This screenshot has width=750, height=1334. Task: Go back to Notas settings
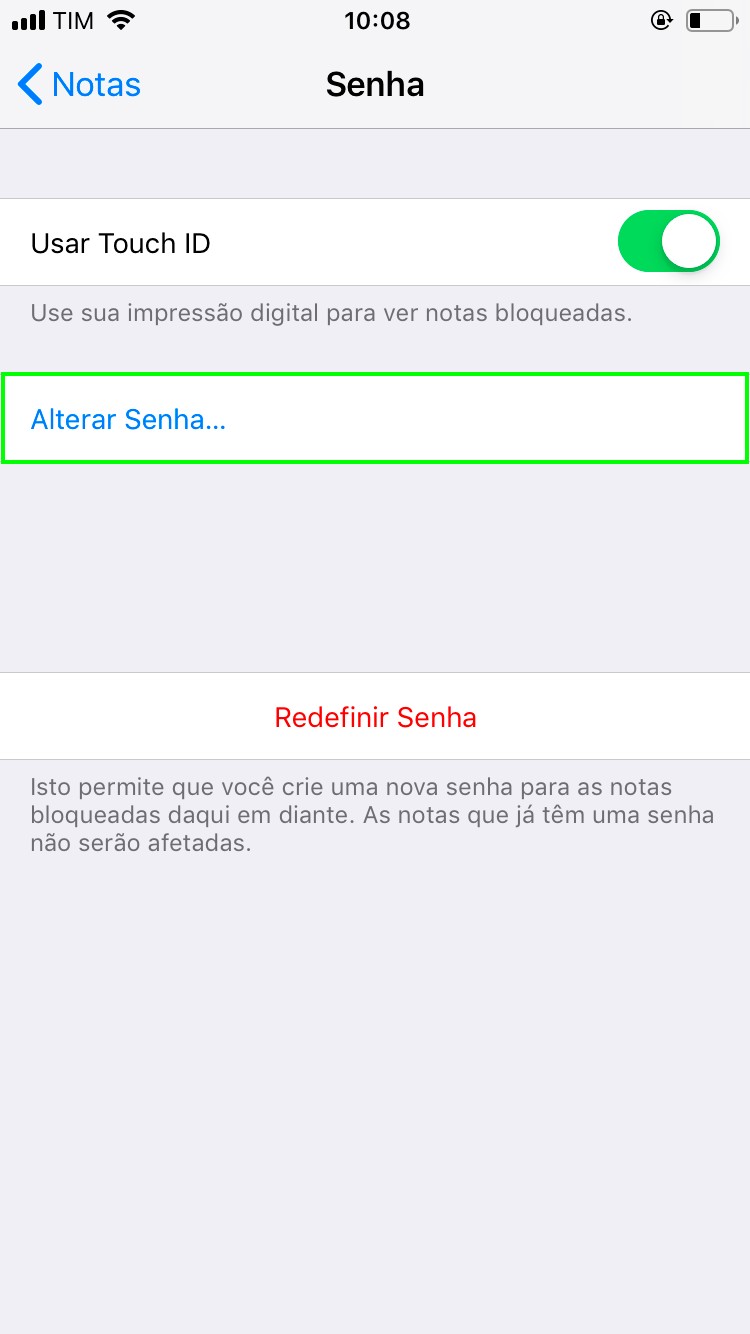click(80, 85)
